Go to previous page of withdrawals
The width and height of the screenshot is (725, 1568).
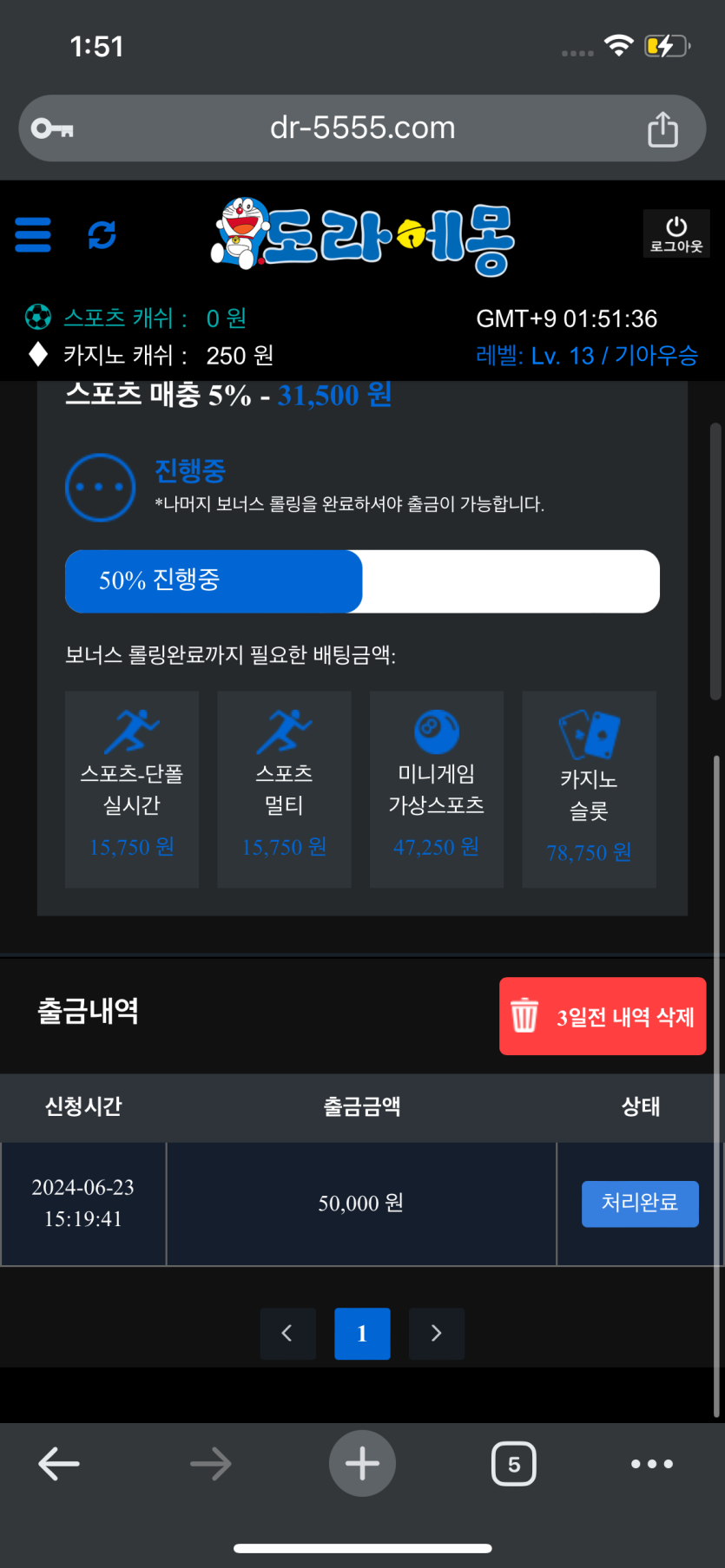point(287,1333)
